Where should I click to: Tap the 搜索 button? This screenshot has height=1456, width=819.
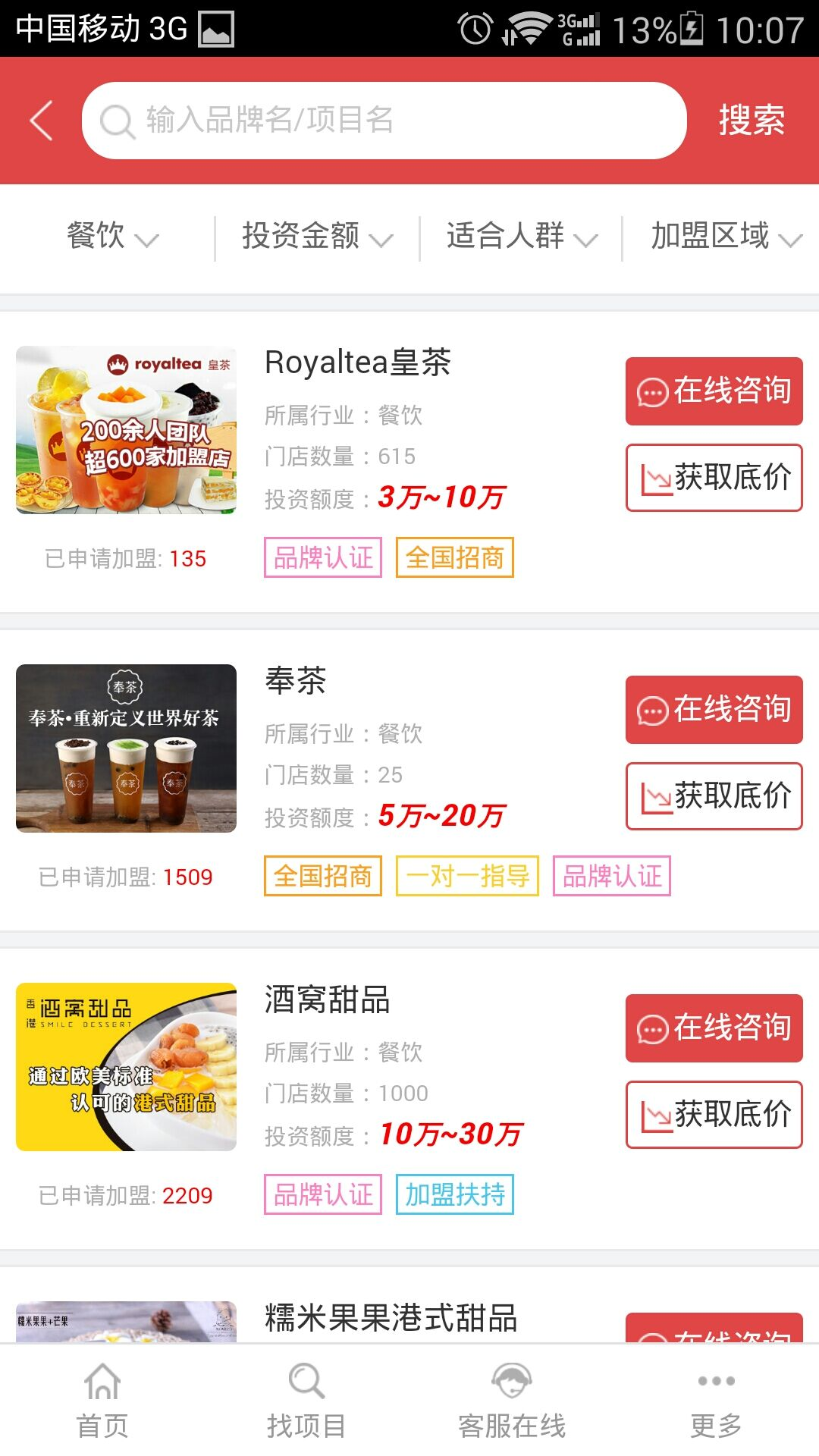[751, 121]
